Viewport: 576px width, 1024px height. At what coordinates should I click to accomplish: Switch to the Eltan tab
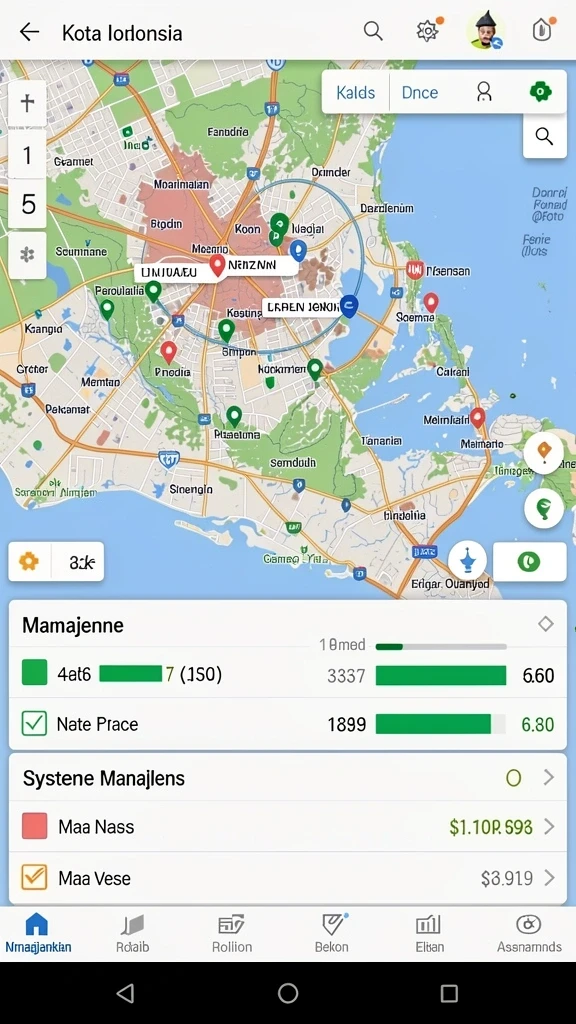point(429,934)
